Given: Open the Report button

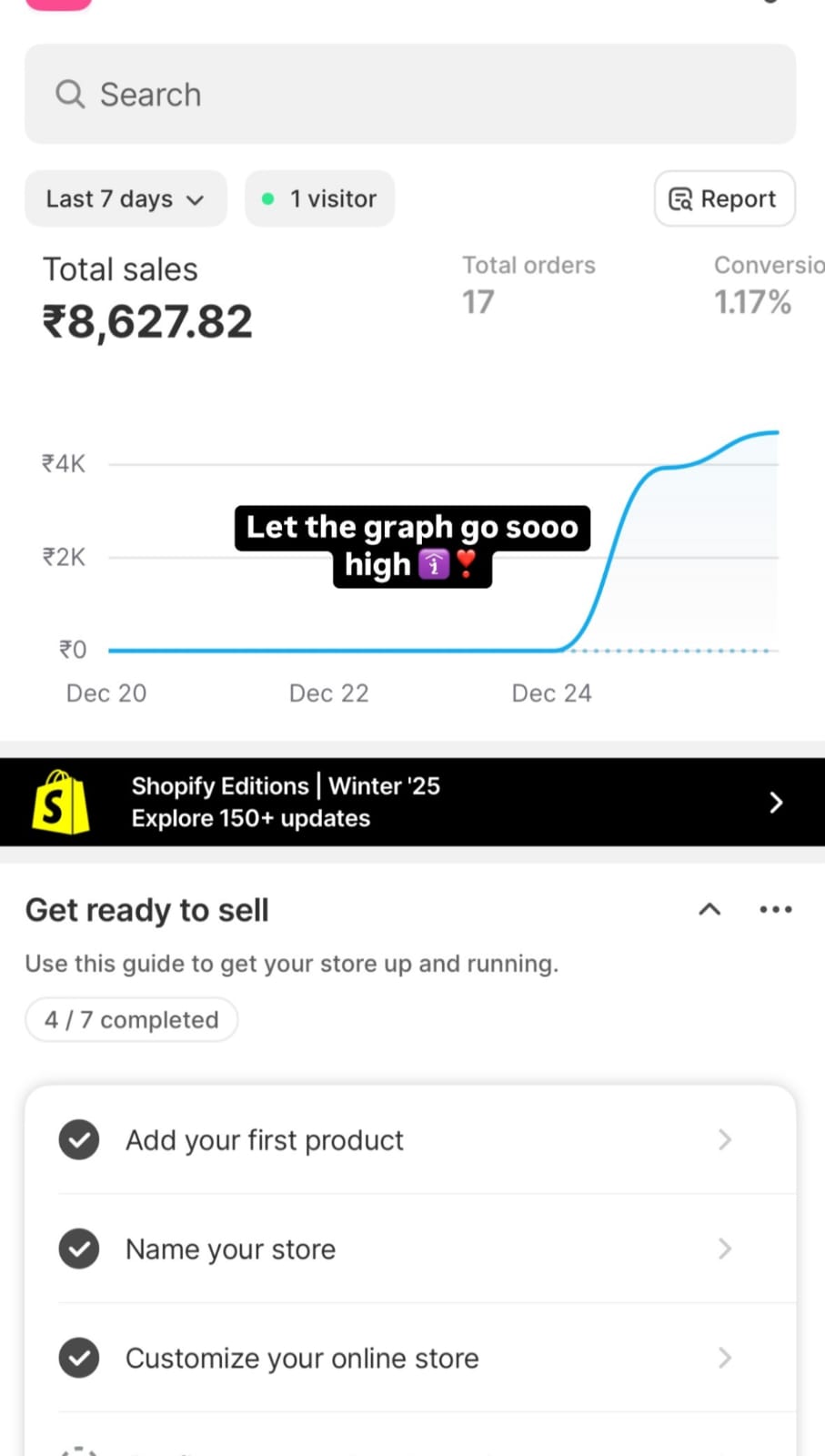Looking at the screenshot, I should tap(724, 198).
